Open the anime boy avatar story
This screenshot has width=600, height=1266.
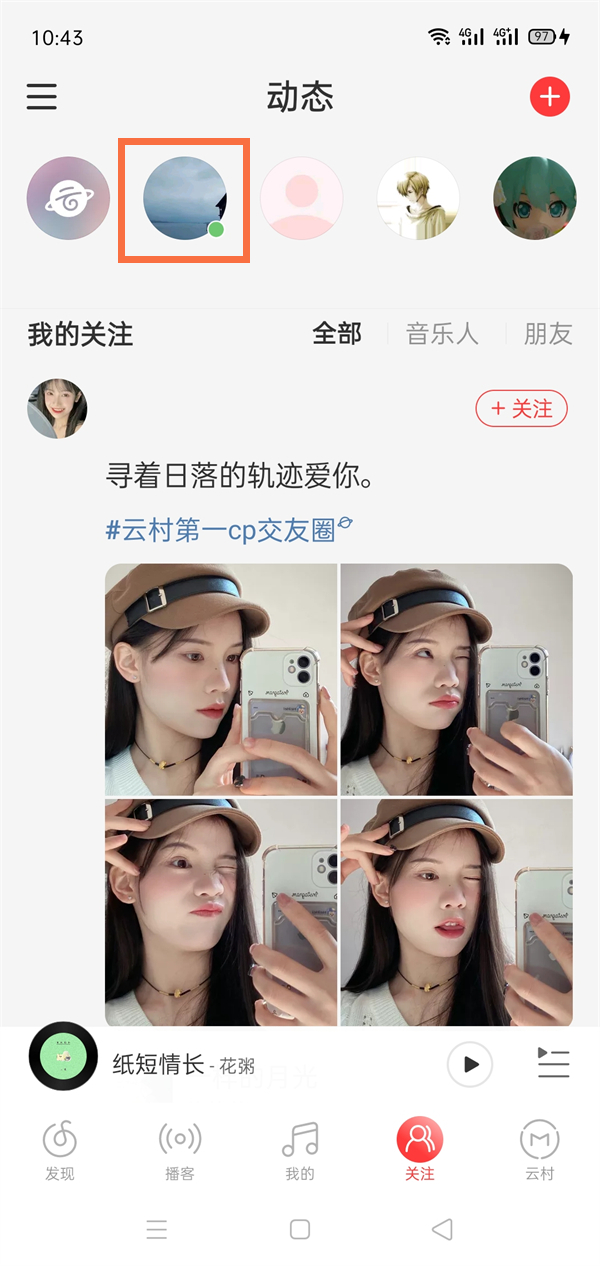click(418, 198)
